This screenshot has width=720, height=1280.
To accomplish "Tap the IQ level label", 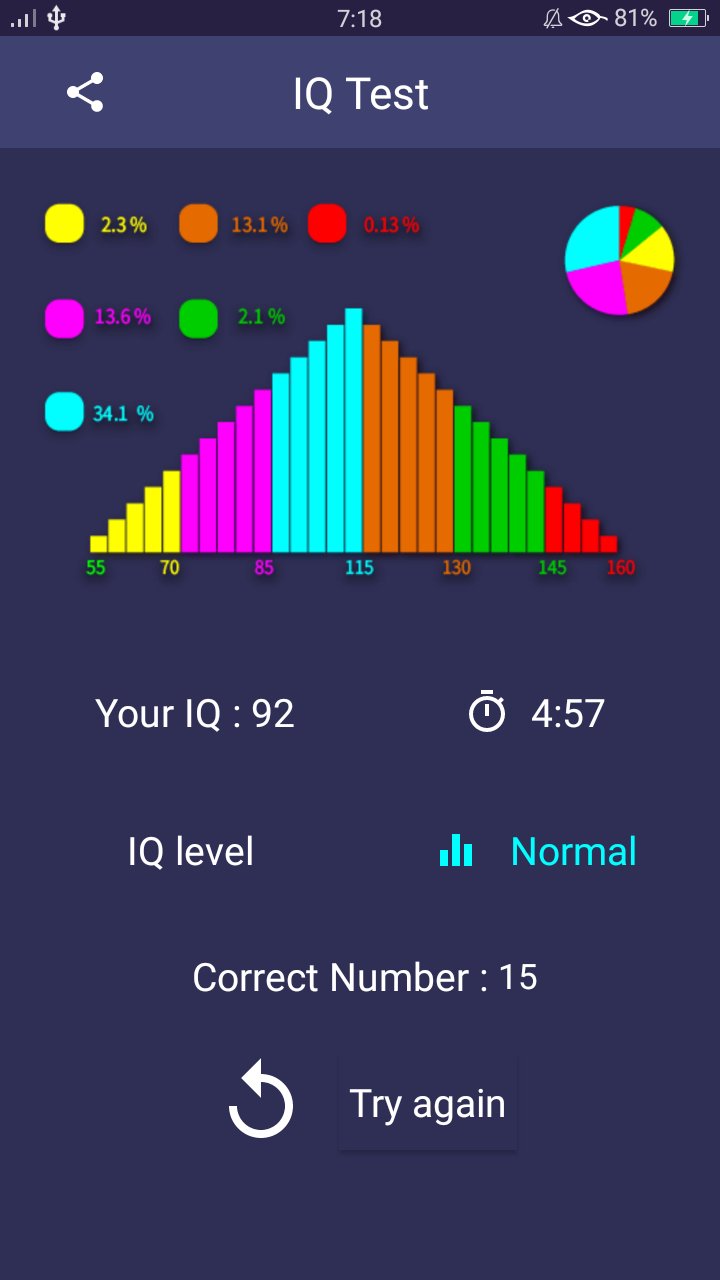I will click(190, 851).
